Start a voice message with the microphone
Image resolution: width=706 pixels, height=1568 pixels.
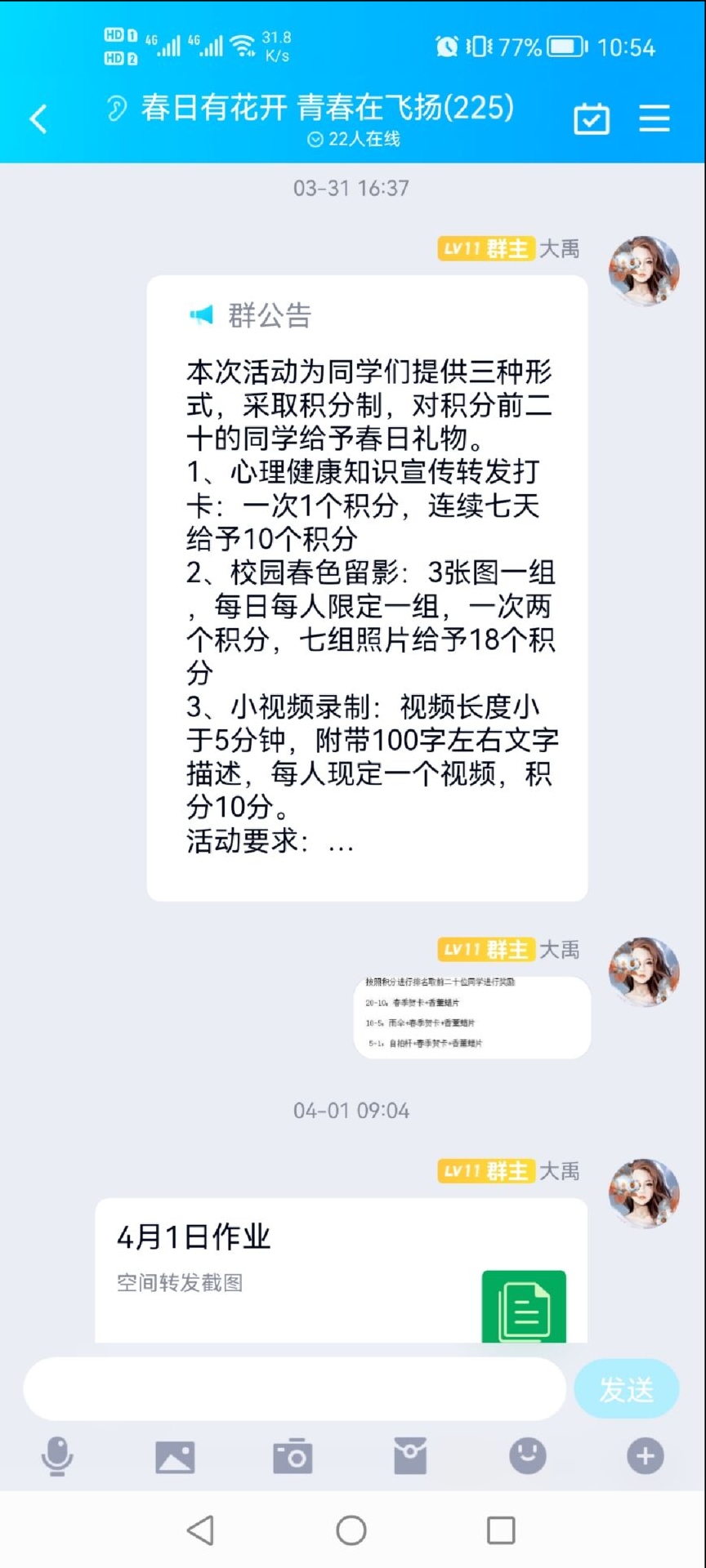click(x=57, y=1456)
